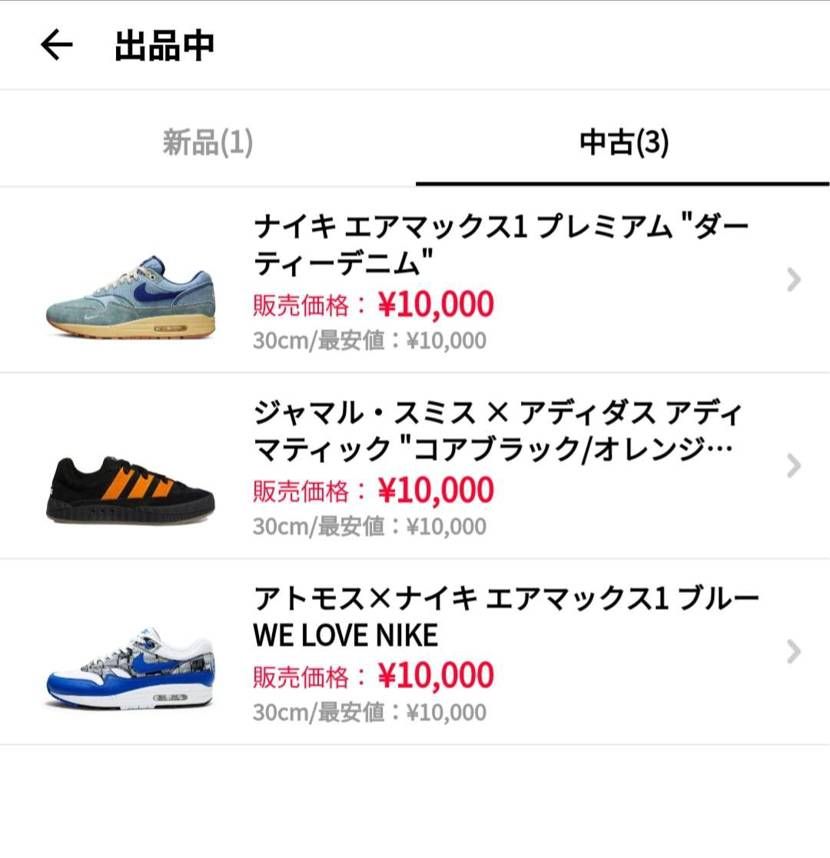Expand the Adimatic listing with the right chevron
Screen dimensions: 830x858
793,467
